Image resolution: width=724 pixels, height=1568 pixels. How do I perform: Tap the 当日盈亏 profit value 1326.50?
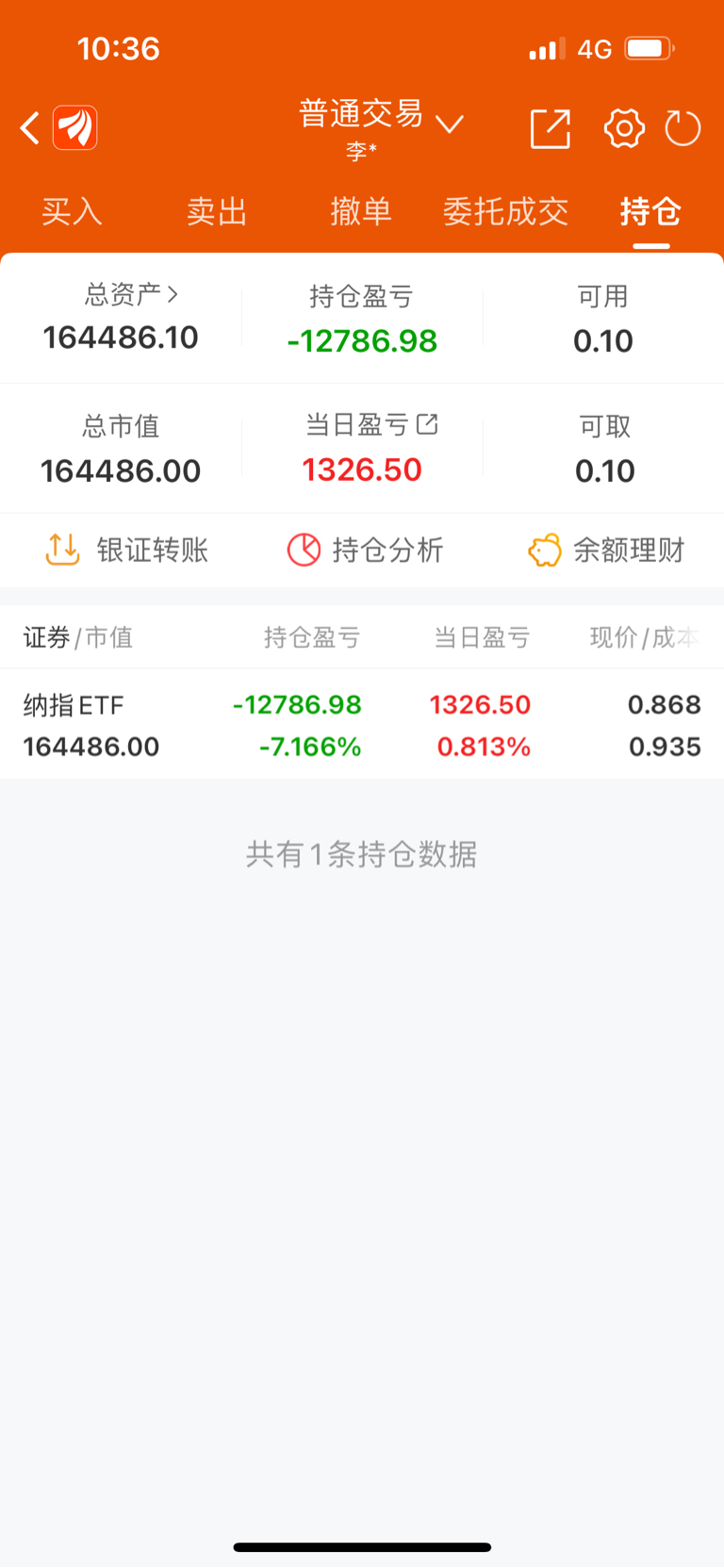(480, 704)
